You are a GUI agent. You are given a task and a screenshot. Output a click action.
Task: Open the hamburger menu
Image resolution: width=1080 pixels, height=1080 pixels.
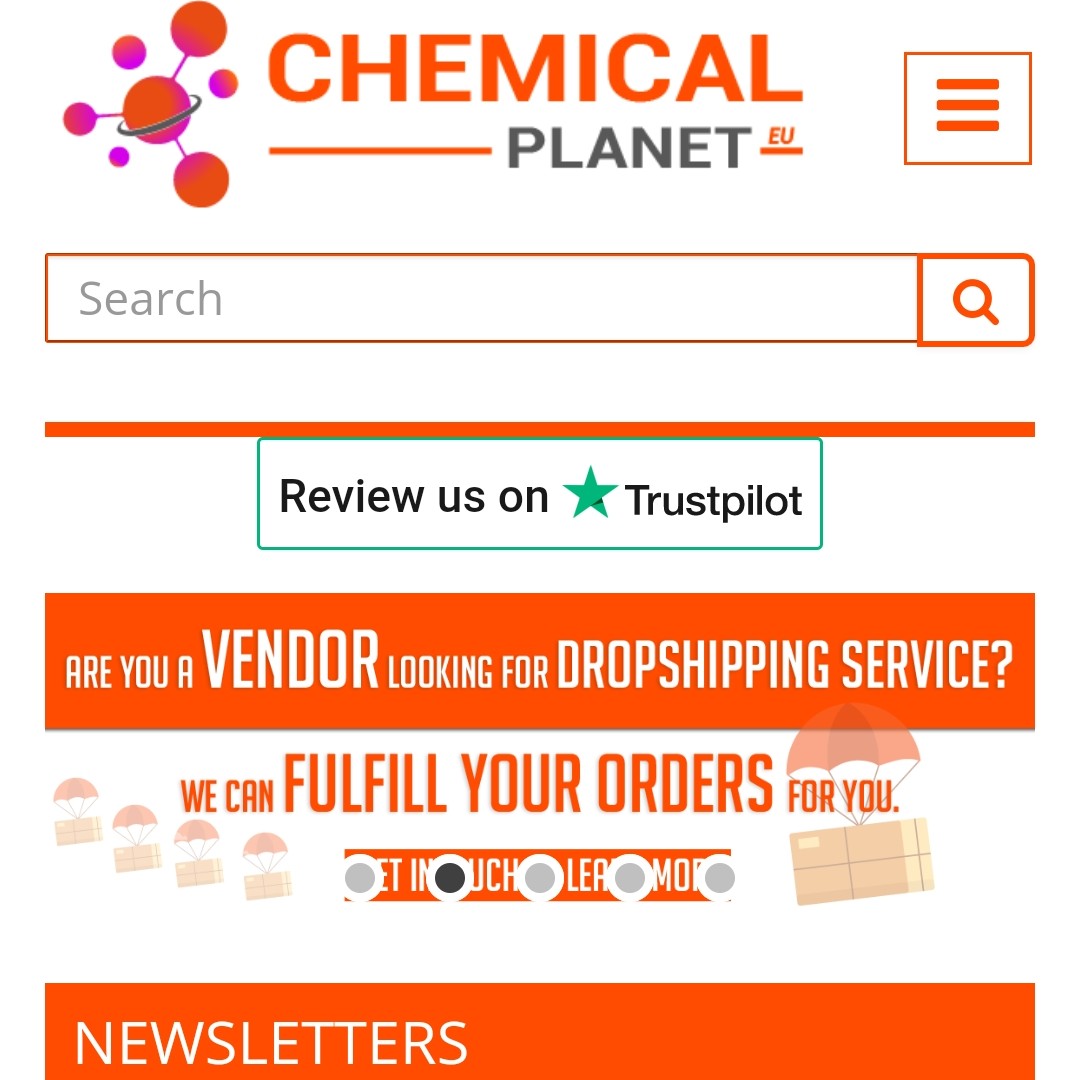(x=967, y=107)
